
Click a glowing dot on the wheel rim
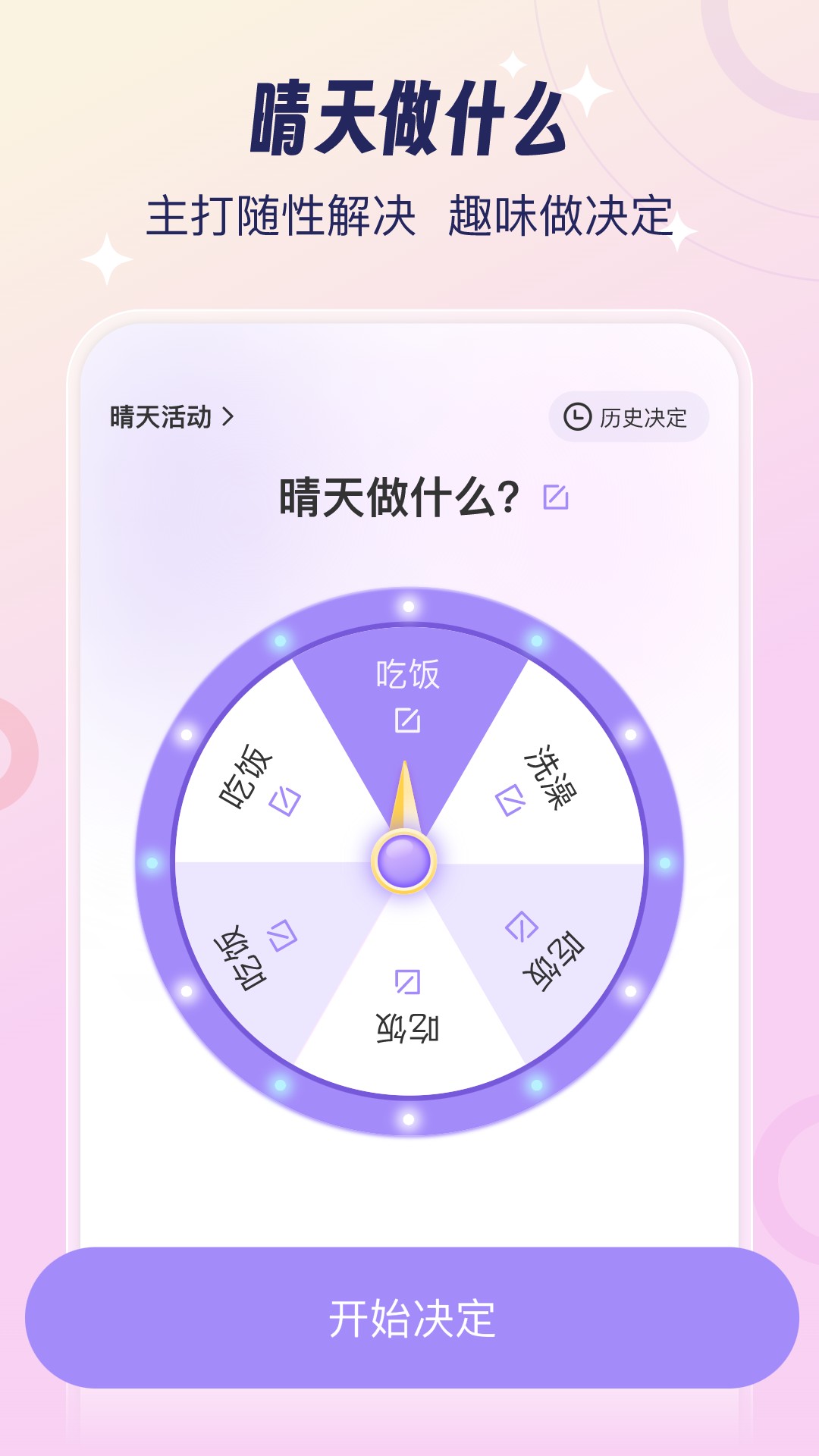(408, 607)
